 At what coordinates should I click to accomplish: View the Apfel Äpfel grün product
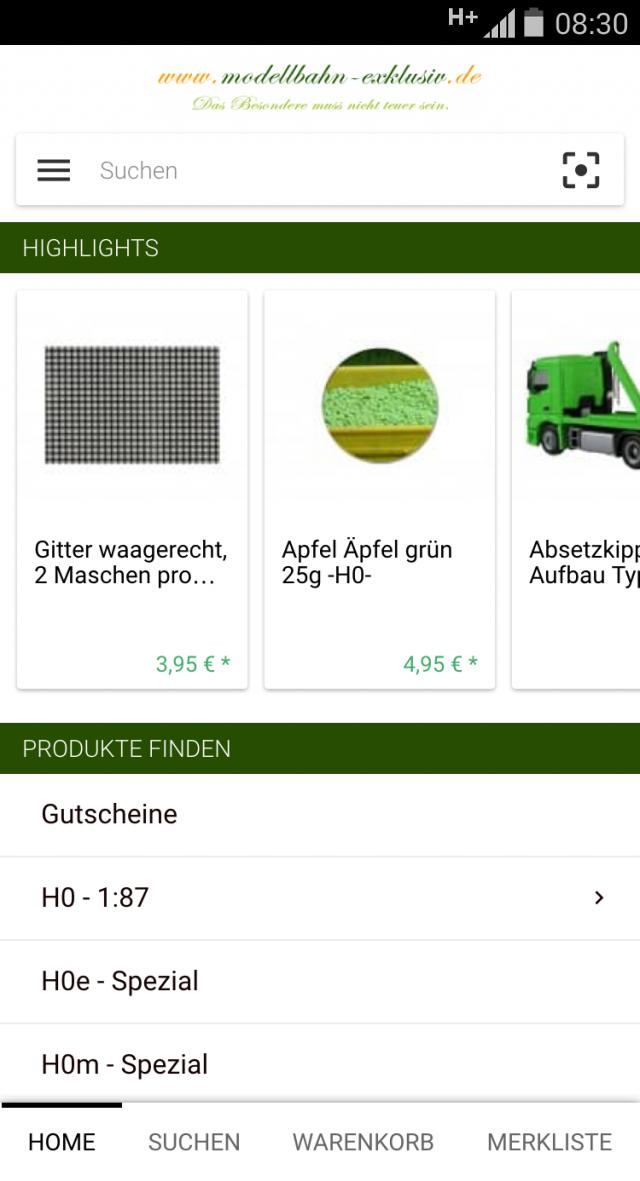pyautogui.click(x=379, y=489)
